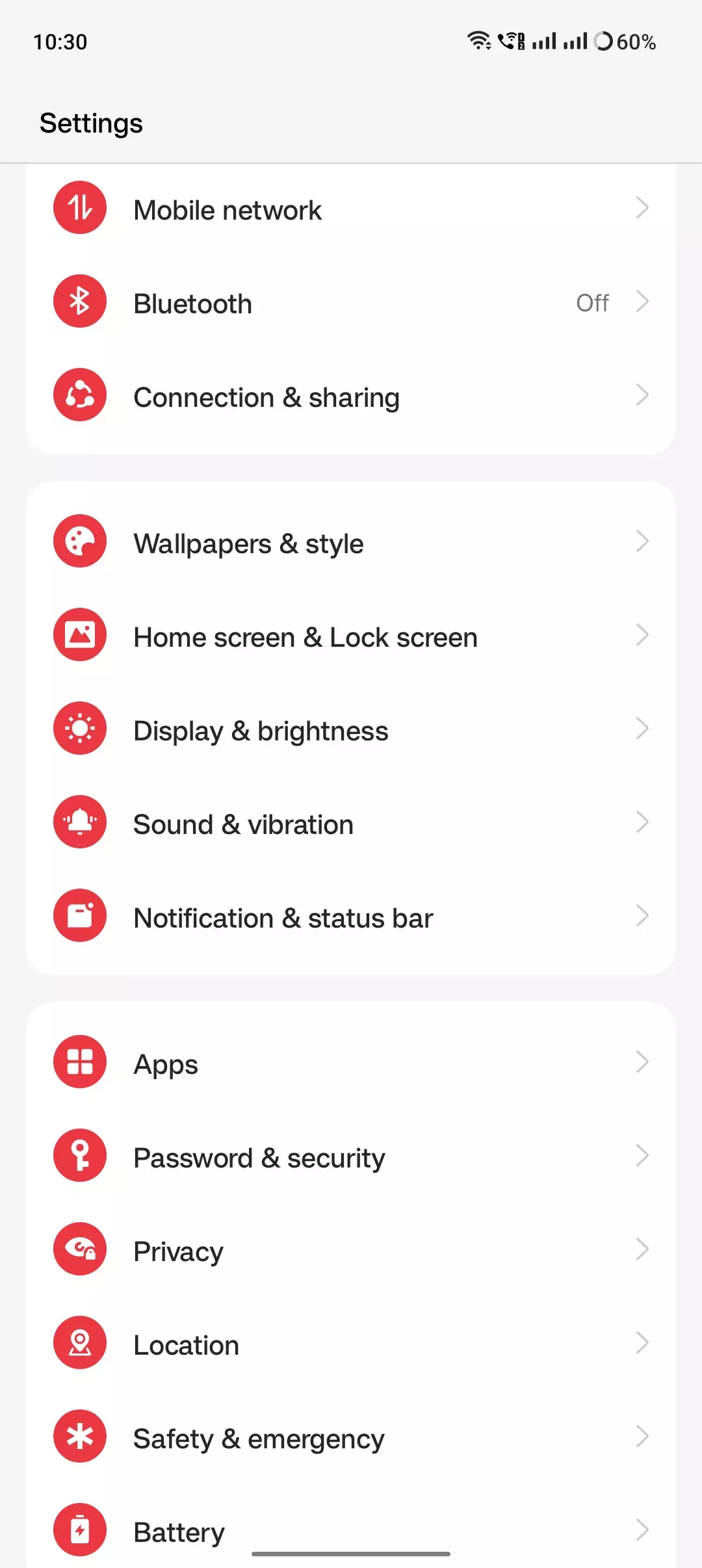Select the Mobile network arrows icon

click(79, 208)
